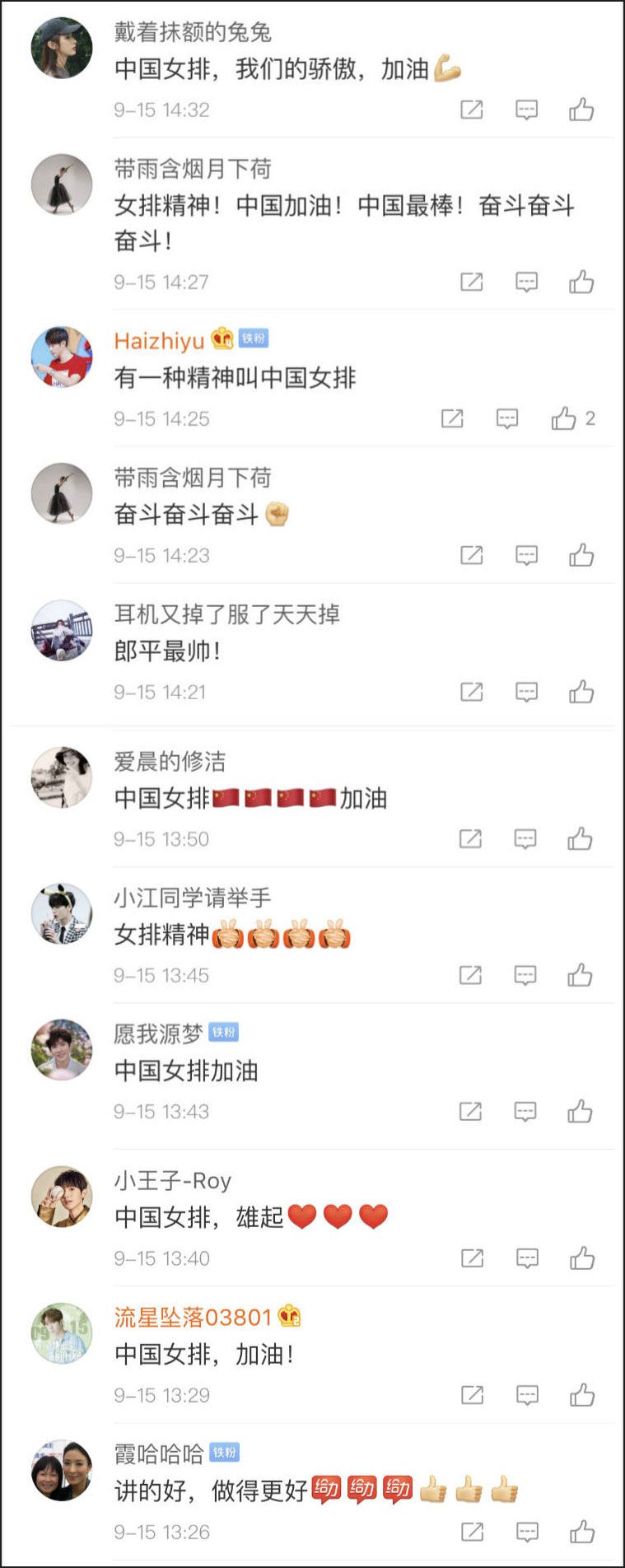Reply to 戴着抹额的兔兔's comment
Screen dimensions: 625x1568
click(526, 110)
